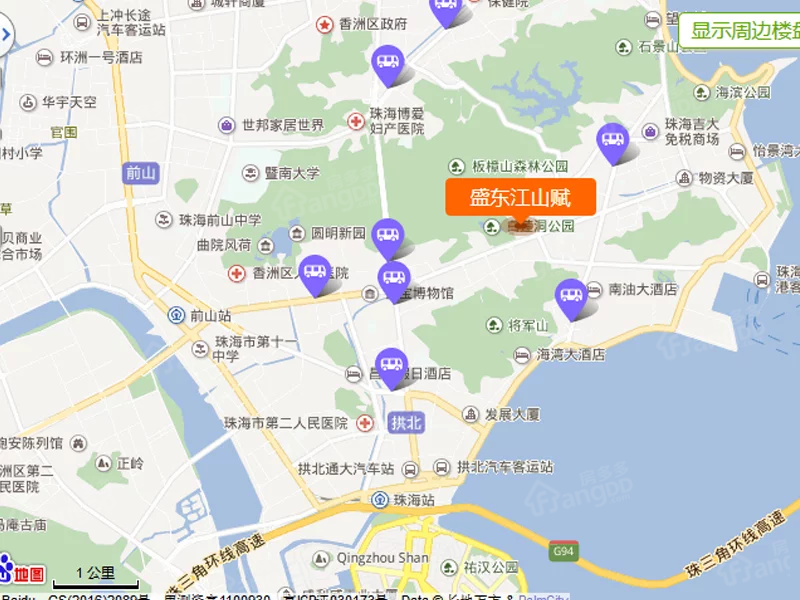Select bus marker near 珠海吉大免税商场

point(612,141)
